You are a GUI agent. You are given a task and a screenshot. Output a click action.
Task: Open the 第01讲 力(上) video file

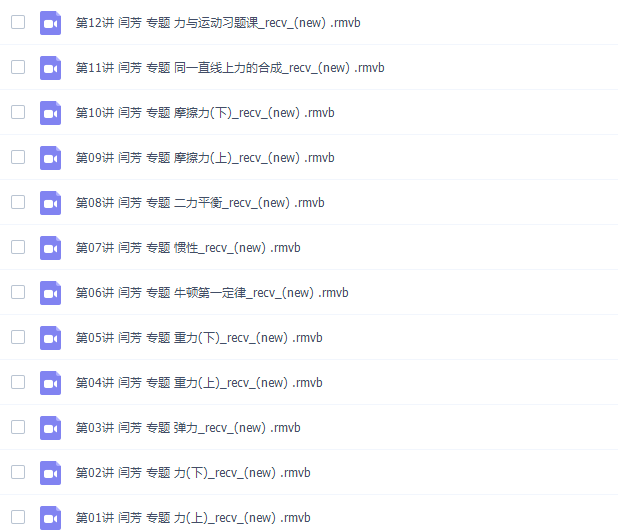coord(193,517)
